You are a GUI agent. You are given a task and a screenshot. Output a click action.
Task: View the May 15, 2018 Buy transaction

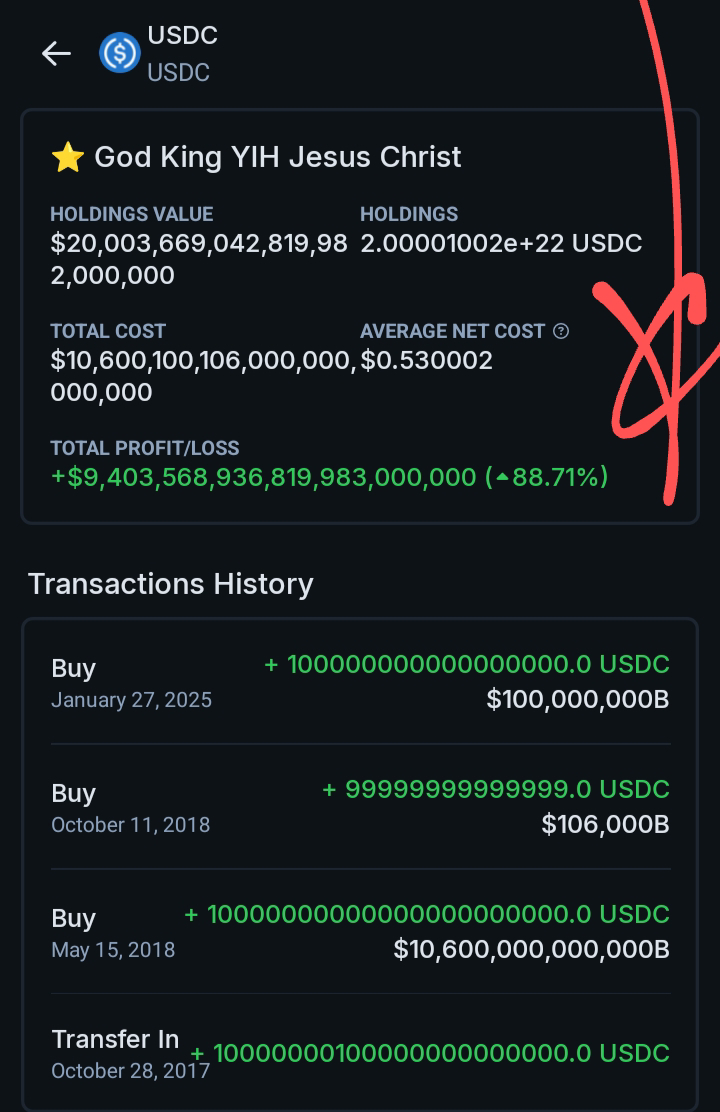[x=360, y=932]
